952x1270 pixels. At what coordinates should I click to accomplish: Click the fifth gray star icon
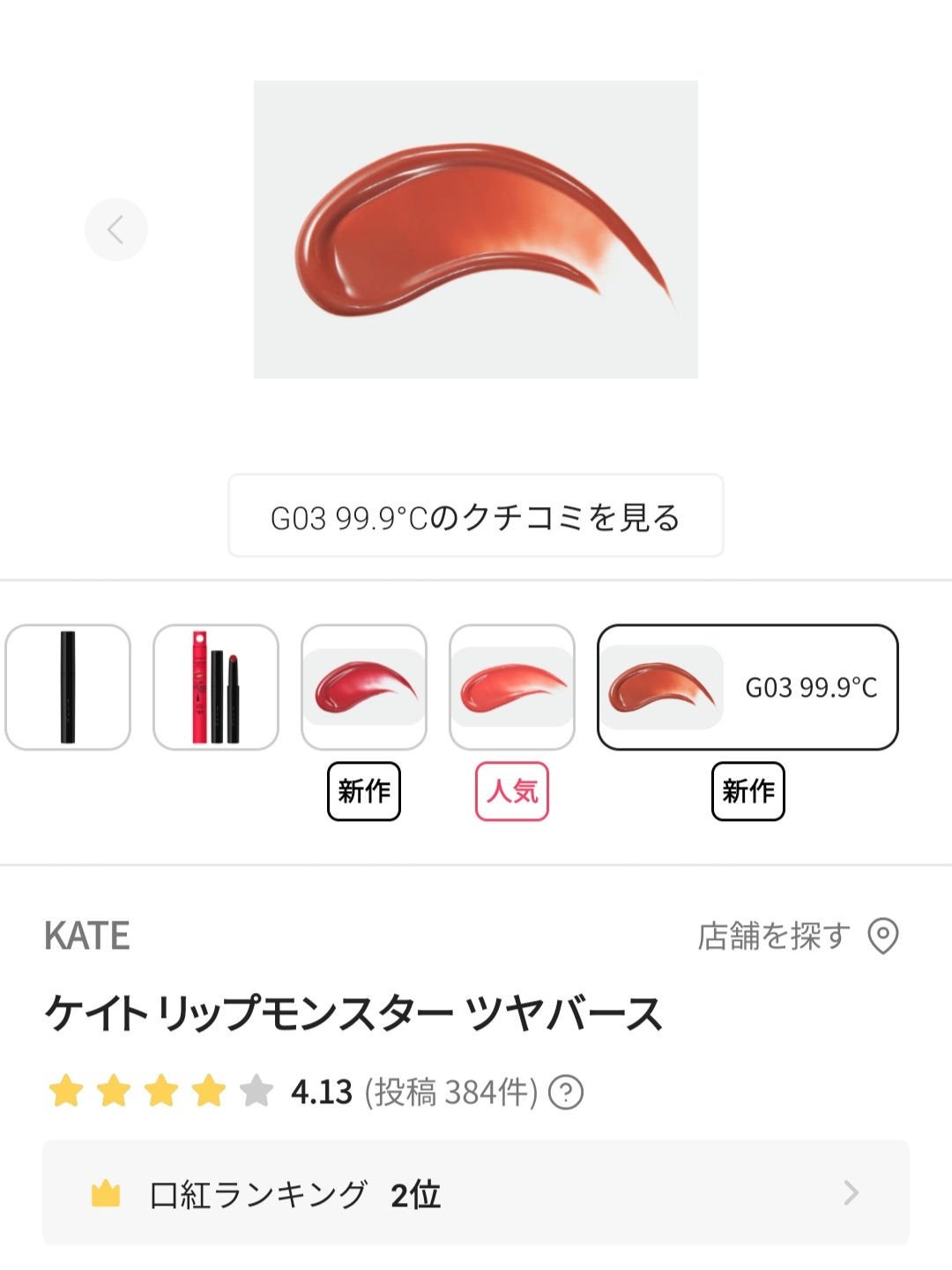[256, 1088]
